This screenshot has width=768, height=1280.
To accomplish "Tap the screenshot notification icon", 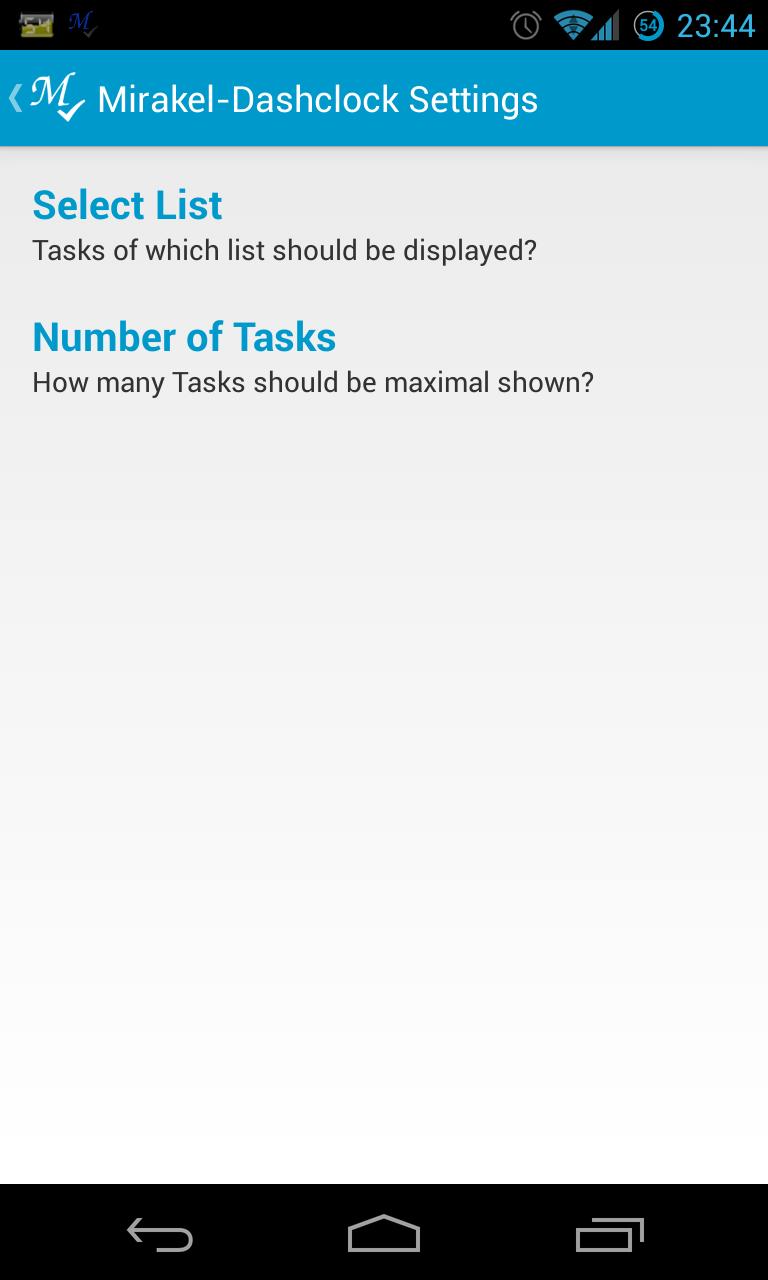I will (x=38, y=24).
